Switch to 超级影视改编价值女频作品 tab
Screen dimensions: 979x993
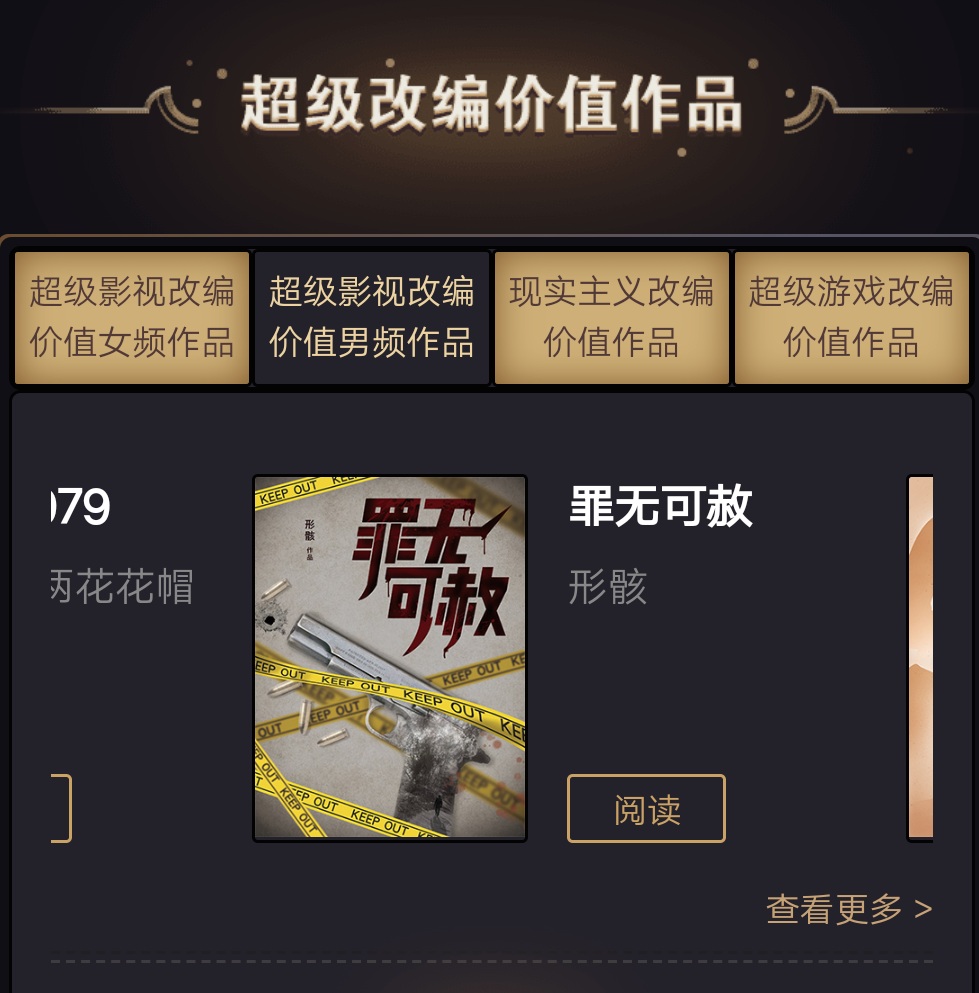click(131, 317)
